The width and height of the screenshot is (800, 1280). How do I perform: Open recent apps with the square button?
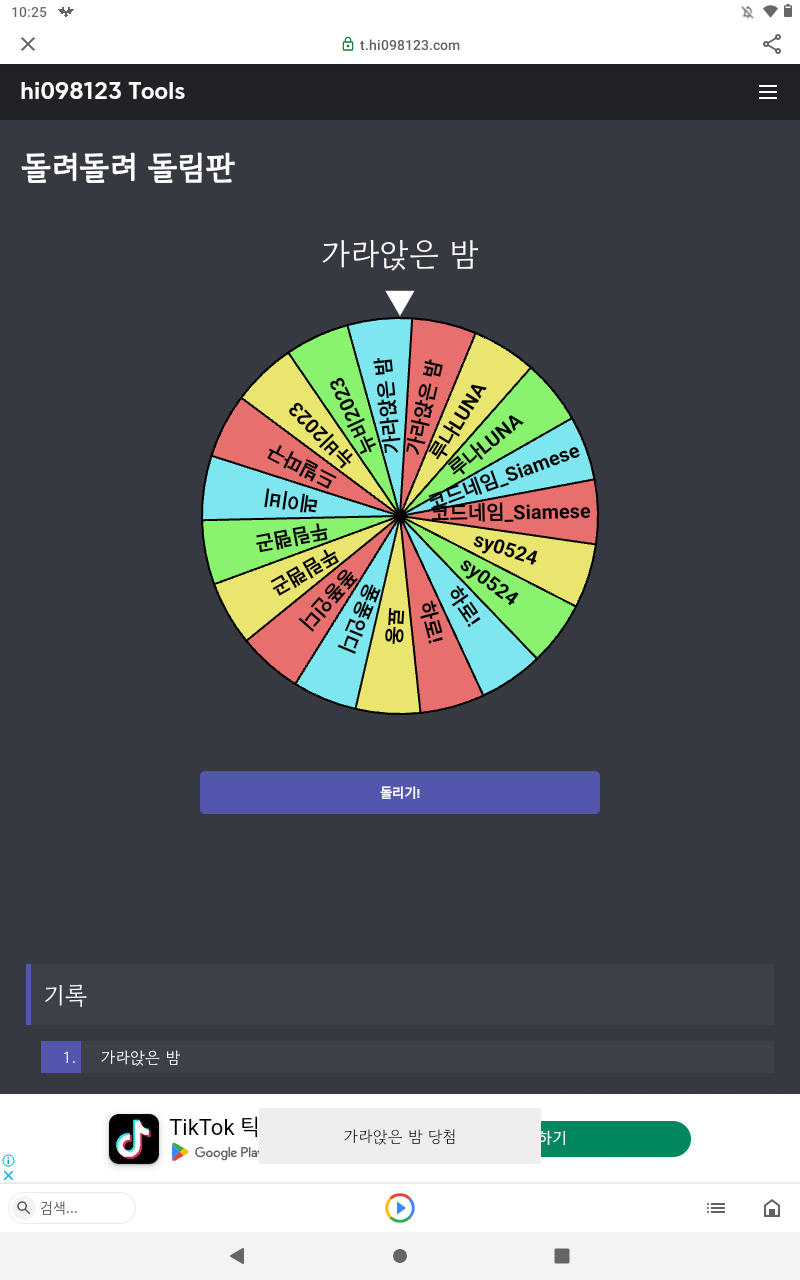[562, 1256]
